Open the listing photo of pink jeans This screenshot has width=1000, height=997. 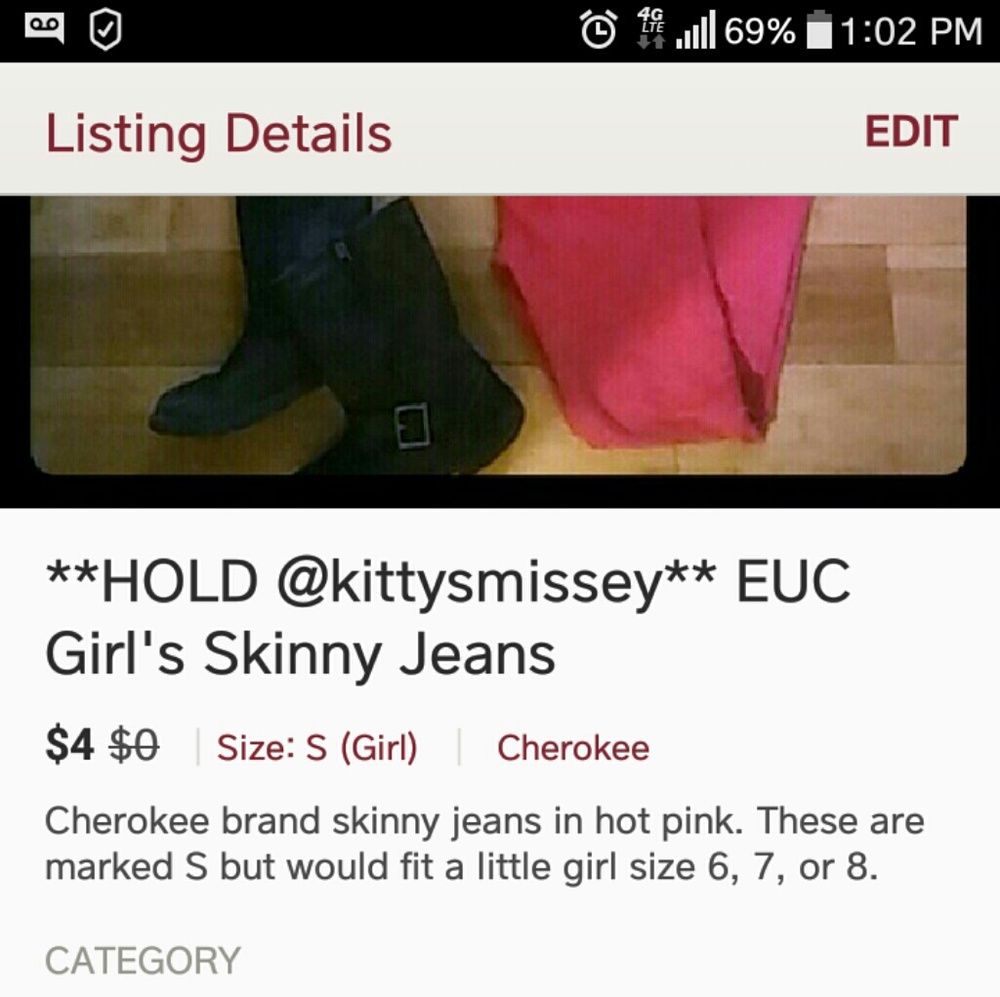(x=500, y=335)
